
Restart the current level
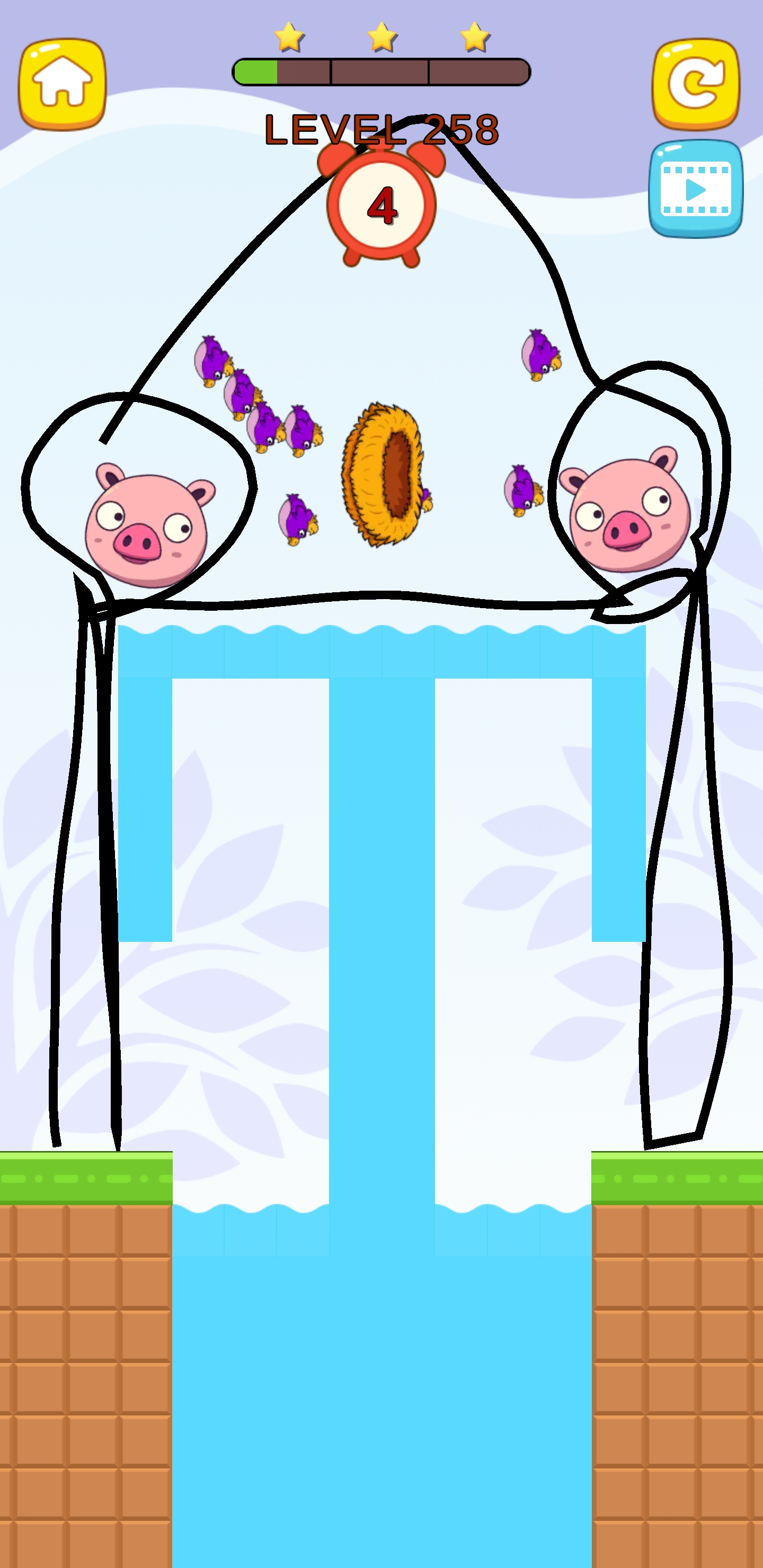pyautogui.click(x=696, y=84)
